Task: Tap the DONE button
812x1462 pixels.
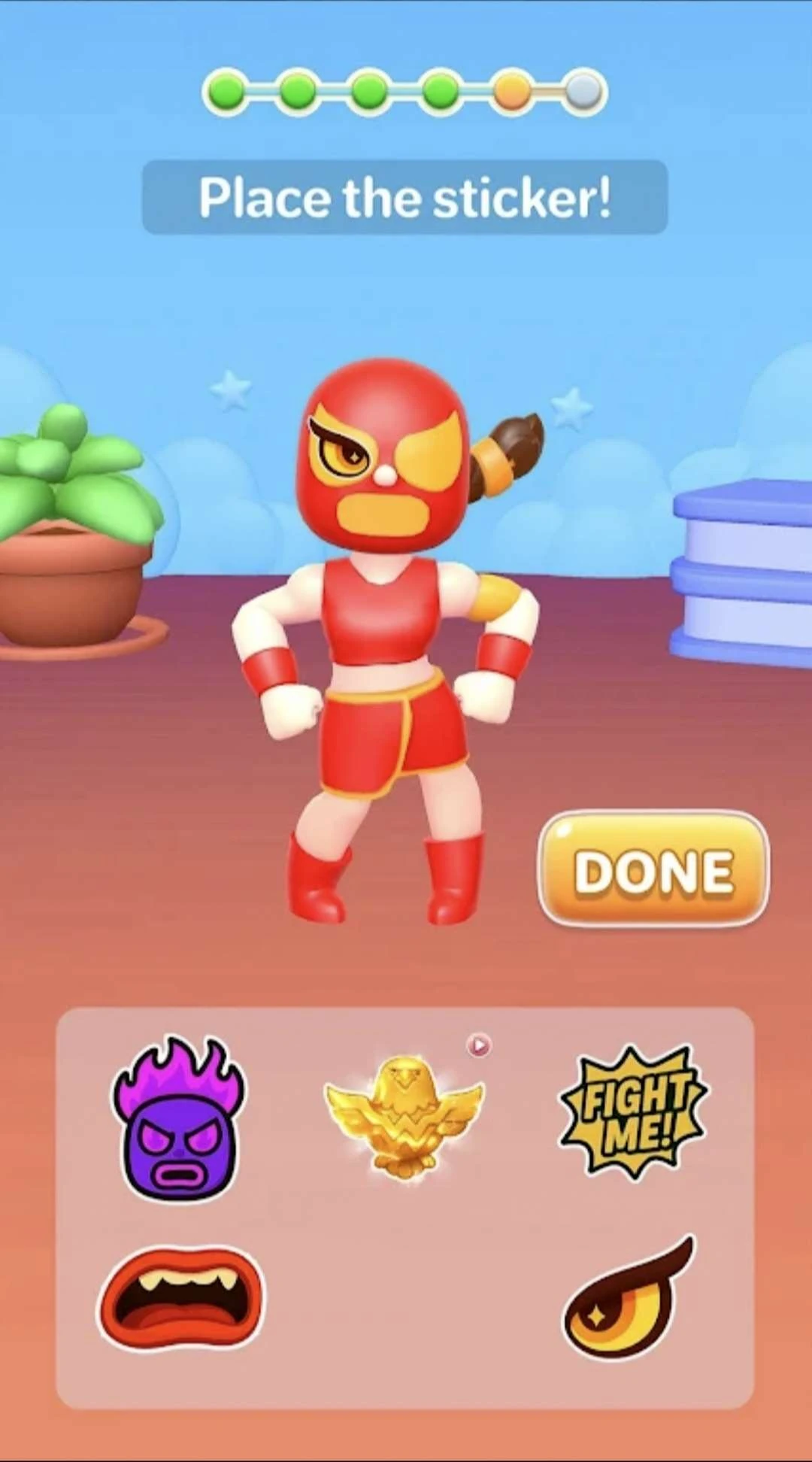Action: point(653,869)
